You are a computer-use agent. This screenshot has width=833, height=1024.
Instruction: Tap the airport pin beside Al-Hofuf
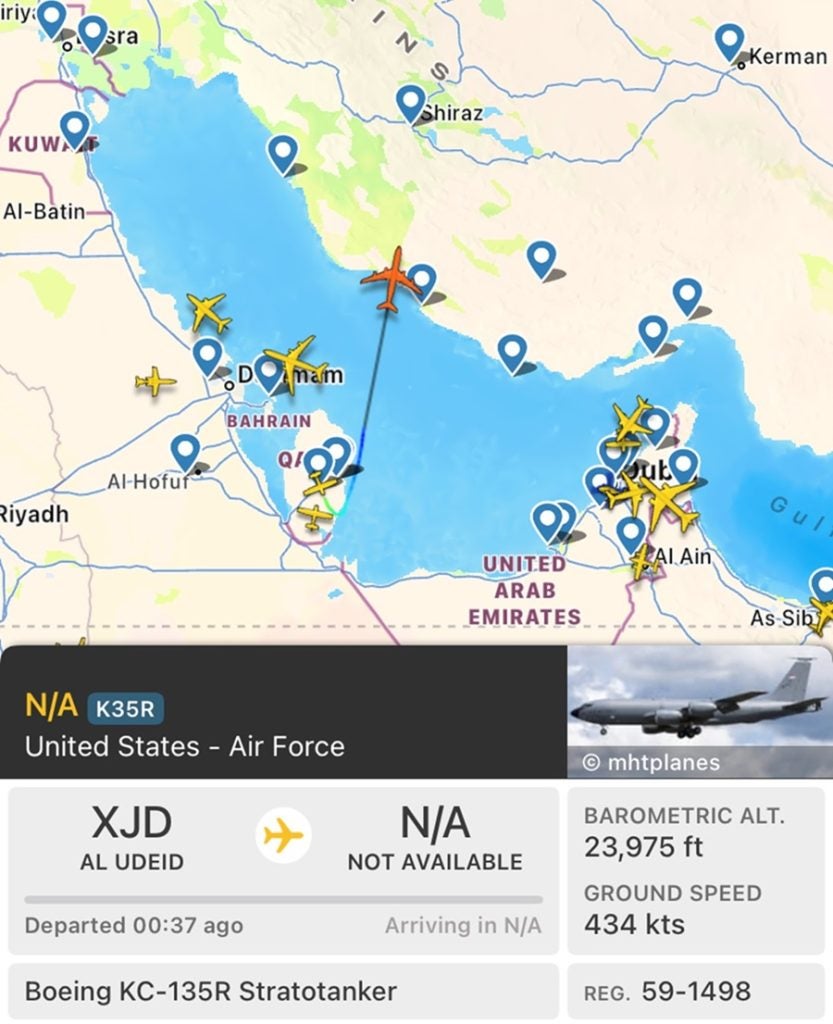185,451
